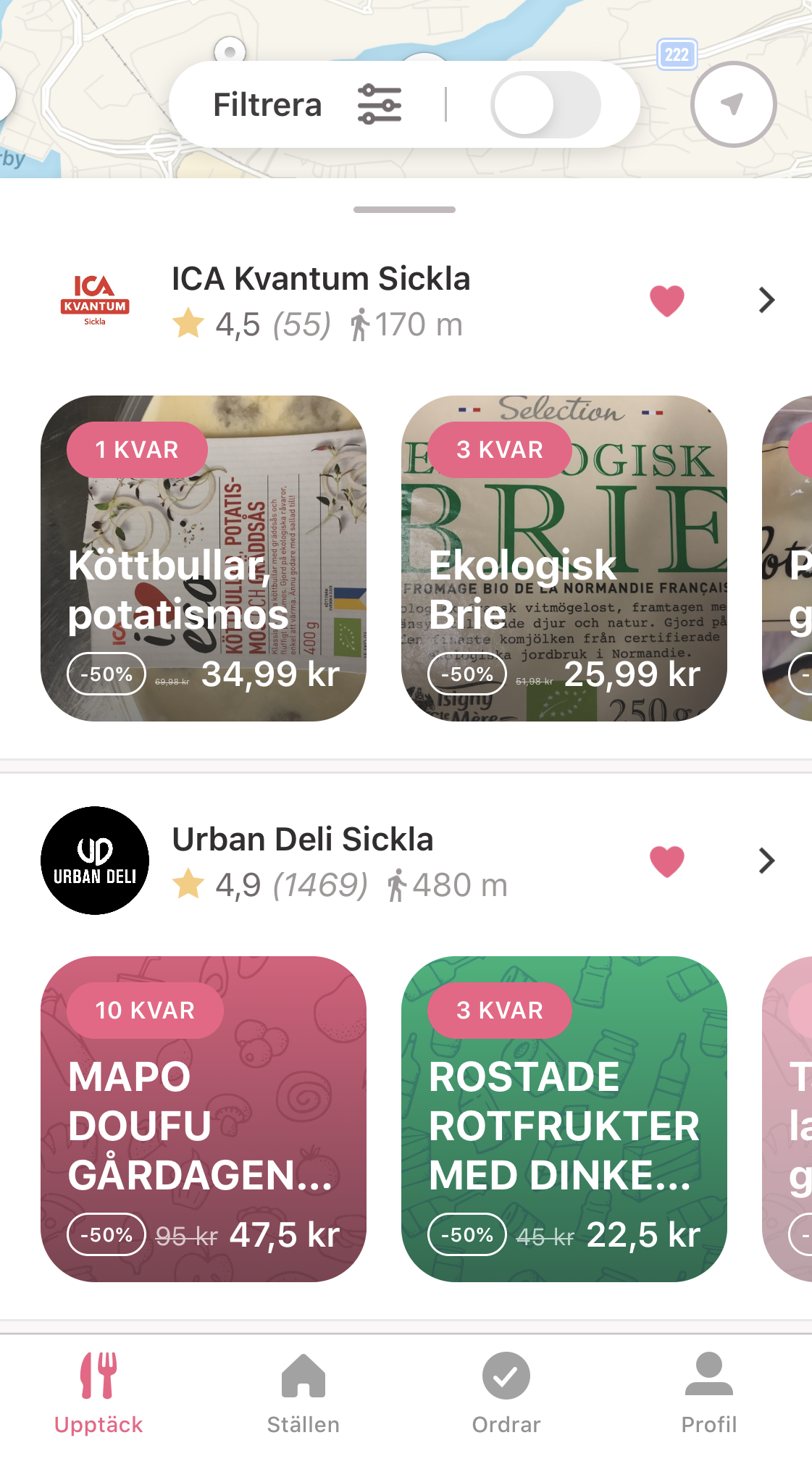812x1464 pixels.
Task: Open the filter settings sliders icon
Action: coord(380,104)
